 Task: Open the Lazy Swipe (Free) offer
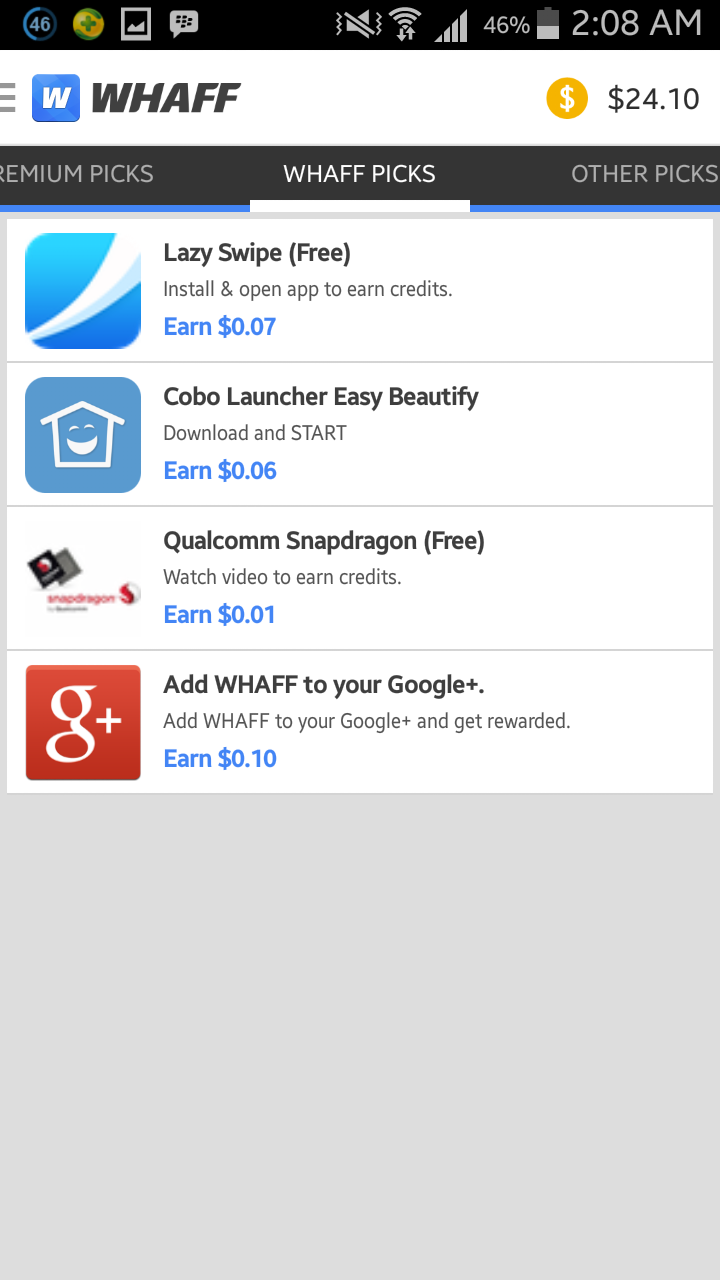click(x=360, y=291)
